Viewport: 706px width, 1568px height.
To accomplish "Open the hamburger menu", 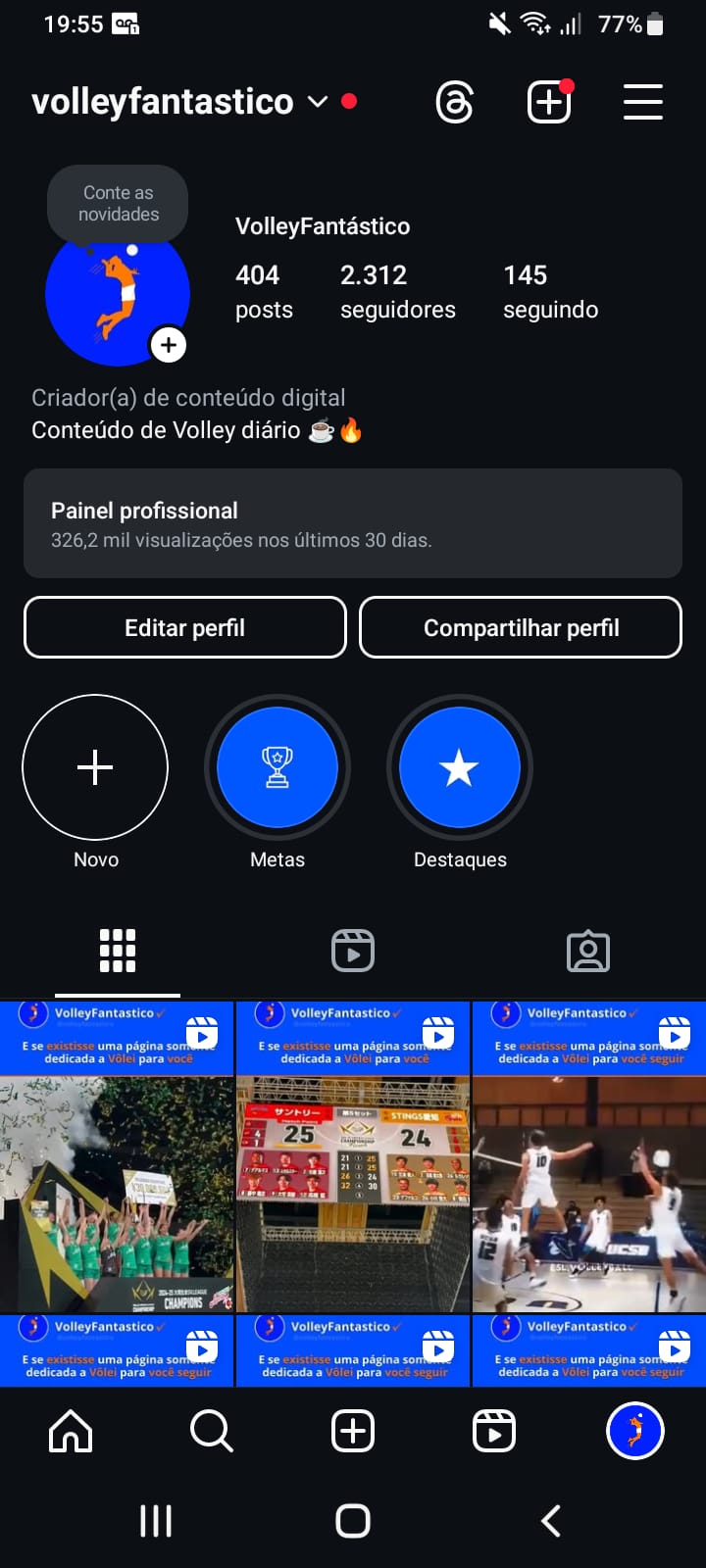I will tap(642, 102).
